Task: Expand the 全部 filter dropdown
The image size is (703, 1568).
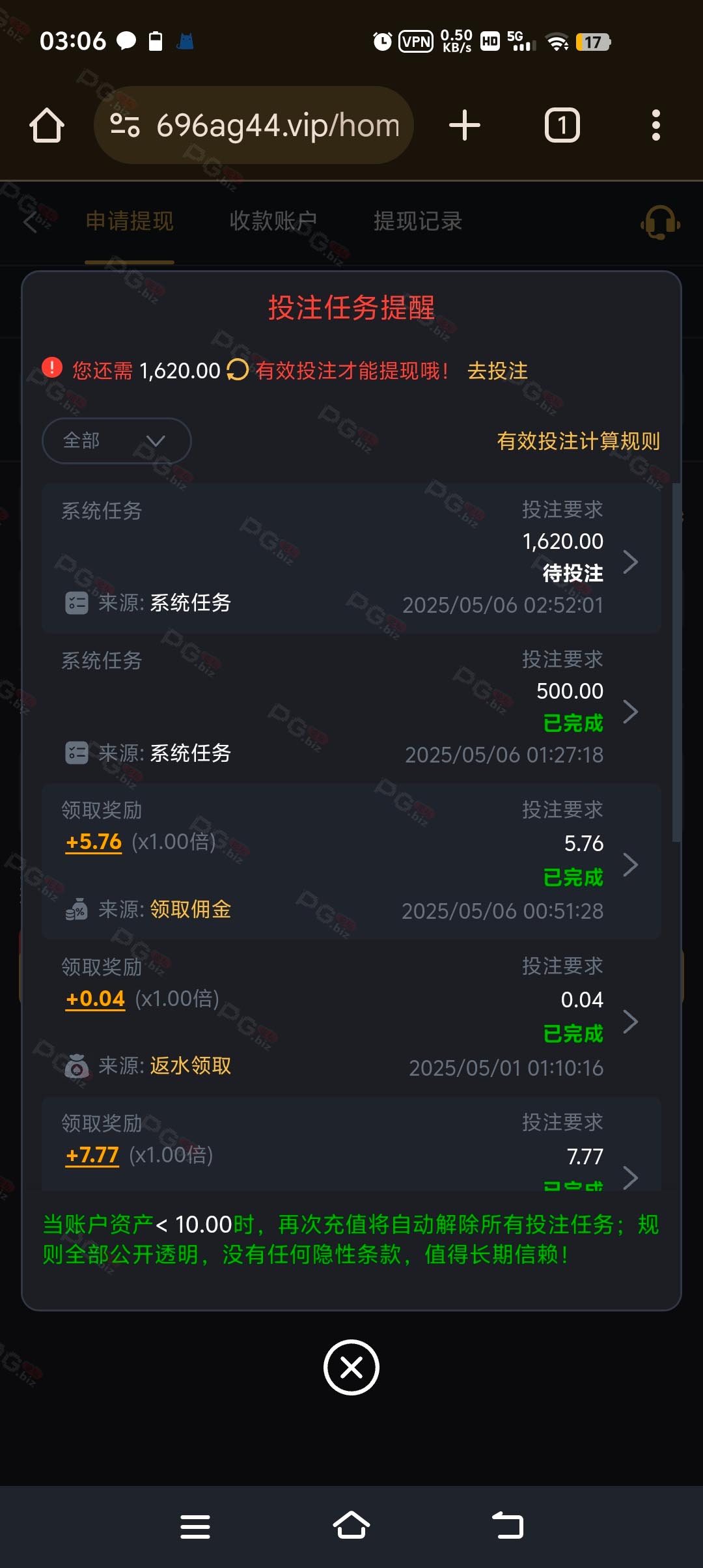Action: [117, 441]
